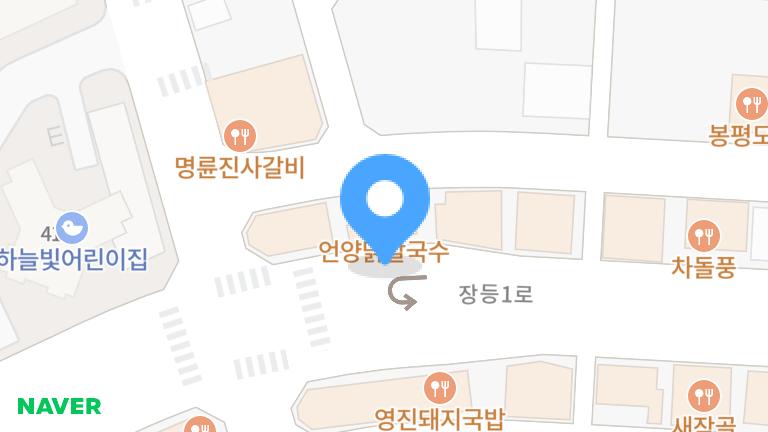Open the 영진돼지국밥 restaurant marker

click(438, 386)
